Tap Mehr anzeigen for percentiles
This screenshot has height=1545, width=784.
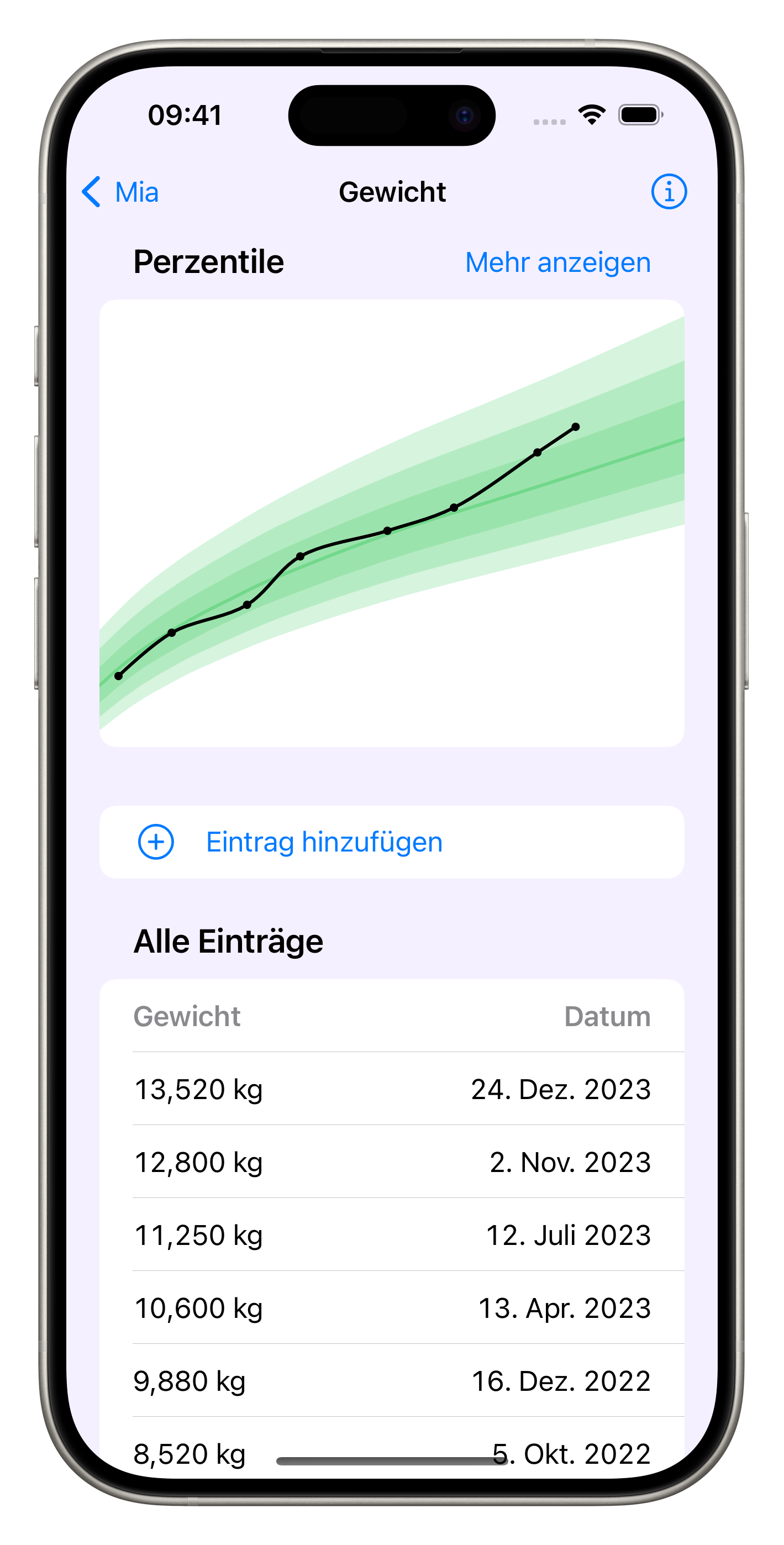[x=558, y=262]
